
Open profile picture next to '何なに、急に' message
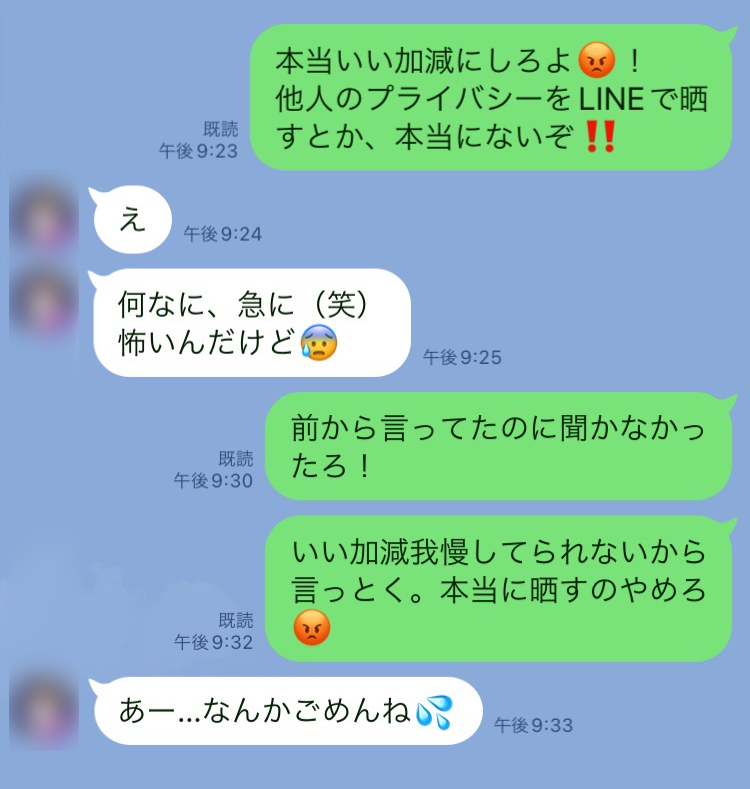point(44,304)
